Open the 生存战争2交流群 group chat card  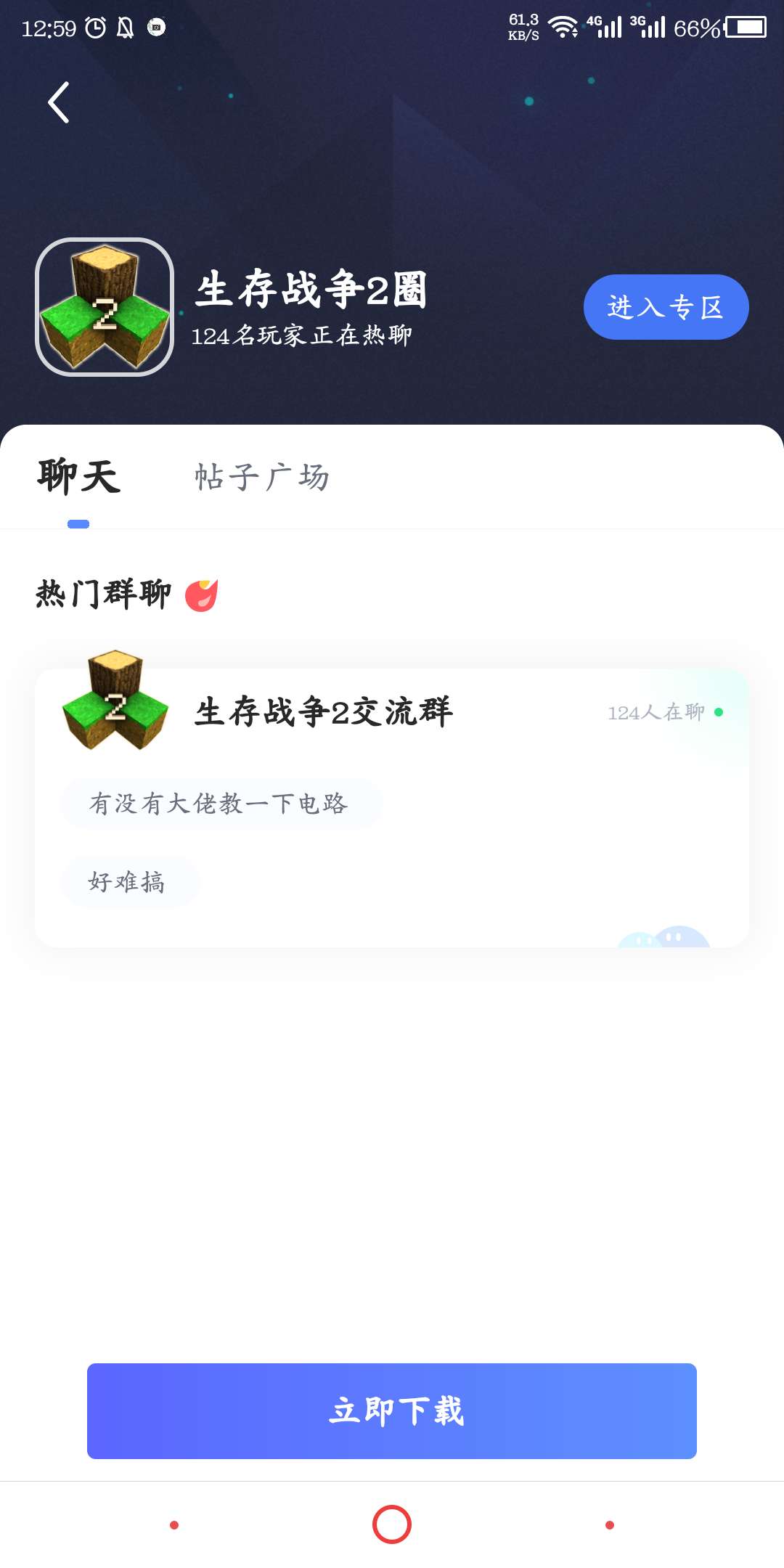392,806
